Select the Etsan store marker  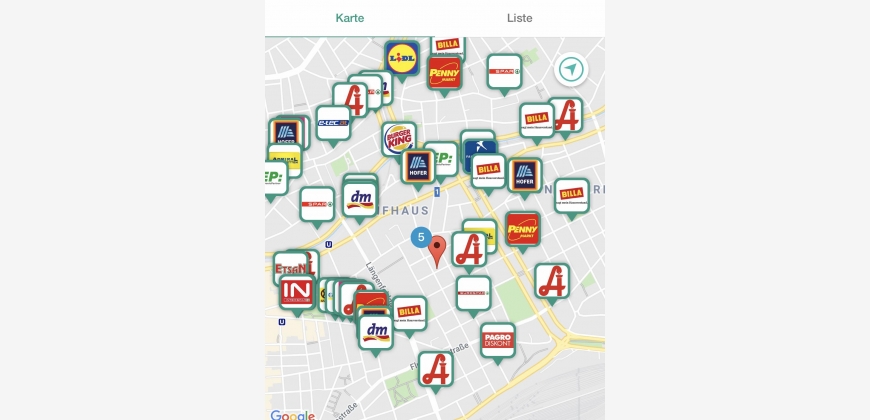coord(290,267)
